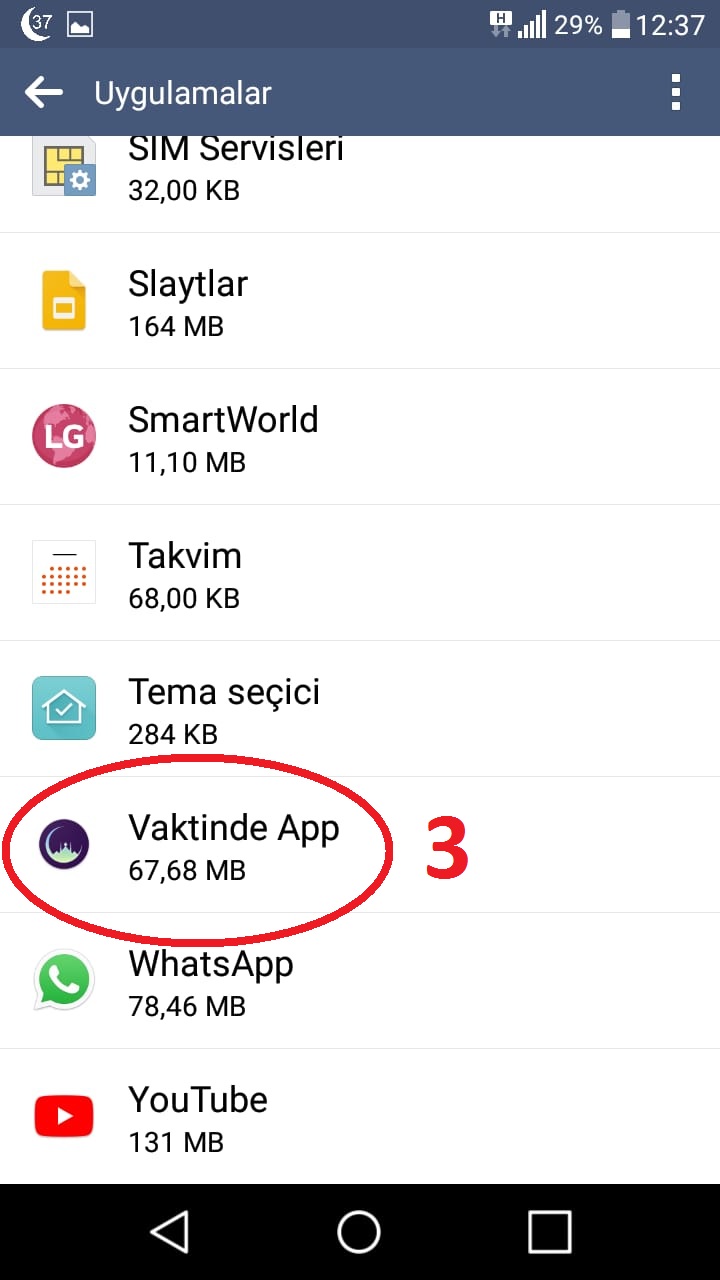Open the three-dot overflow menu
Viewport: 720px width, 1280px height.
[x=676, y=93]
